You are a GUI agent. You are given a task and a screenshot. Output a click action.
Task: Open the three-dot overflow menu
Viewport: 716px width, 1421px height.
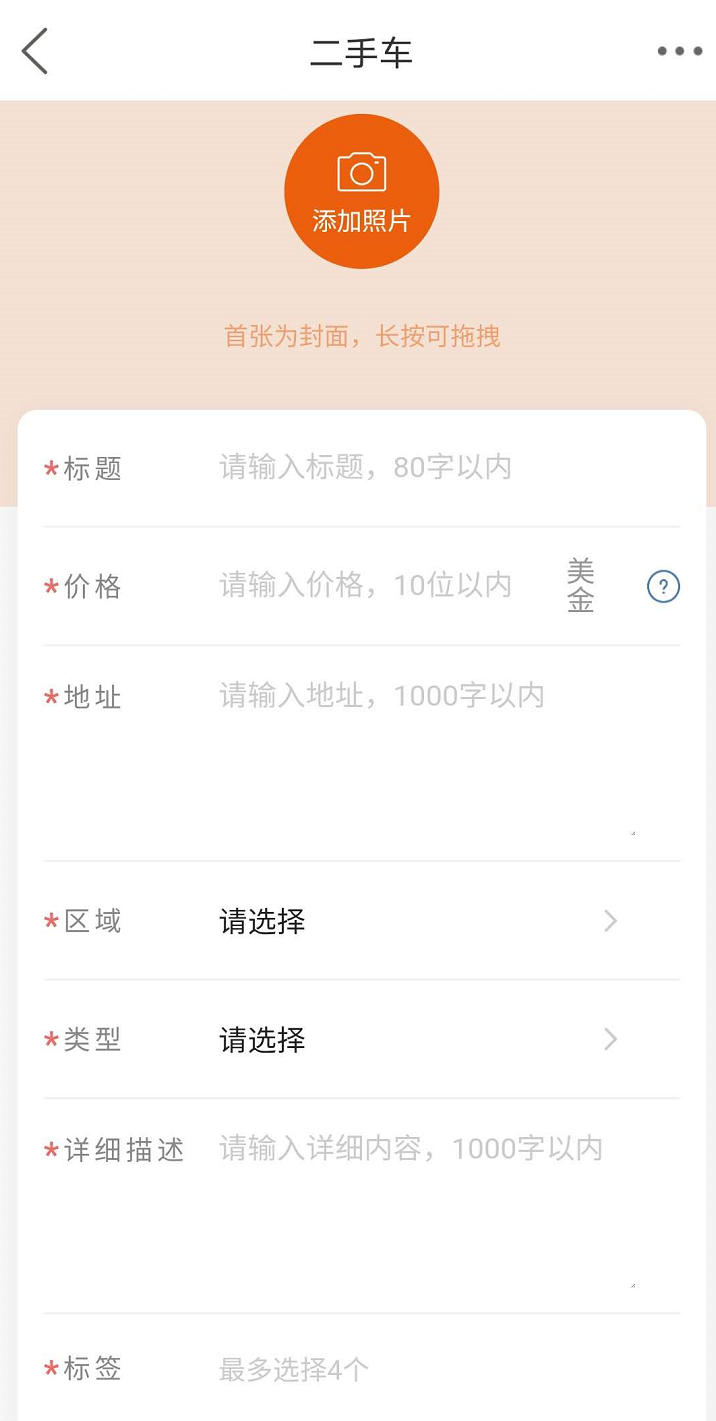click(679, 52)
